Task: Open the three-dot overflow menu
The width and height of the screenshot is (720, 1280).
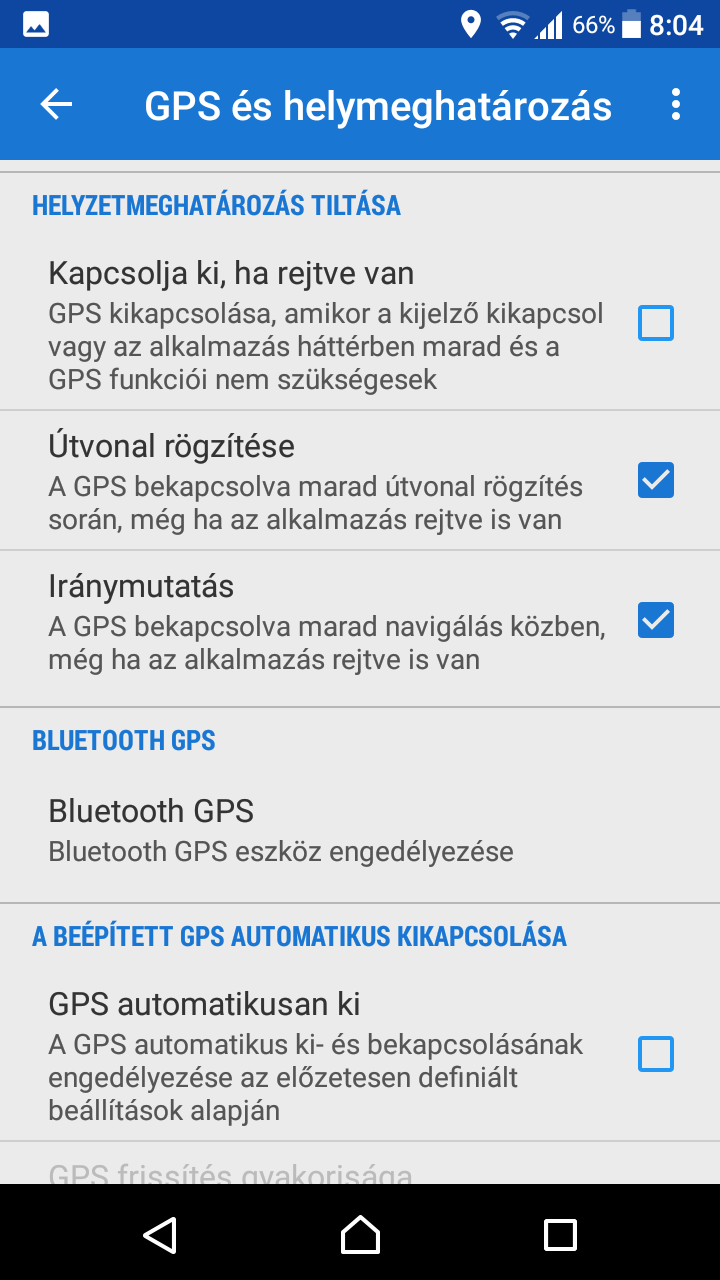Action: (x=676, y=105)
